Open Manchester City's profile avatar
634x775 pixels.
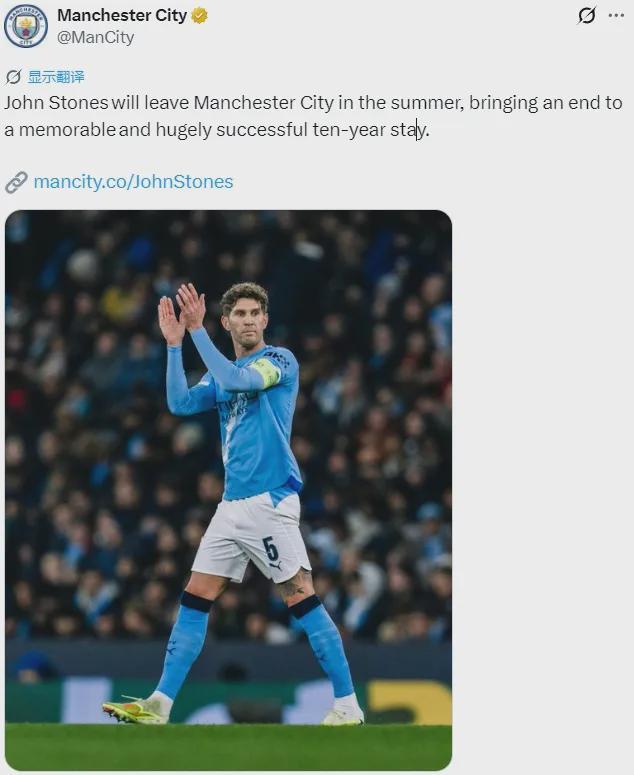pyautogui.click(x=26, y=26)
